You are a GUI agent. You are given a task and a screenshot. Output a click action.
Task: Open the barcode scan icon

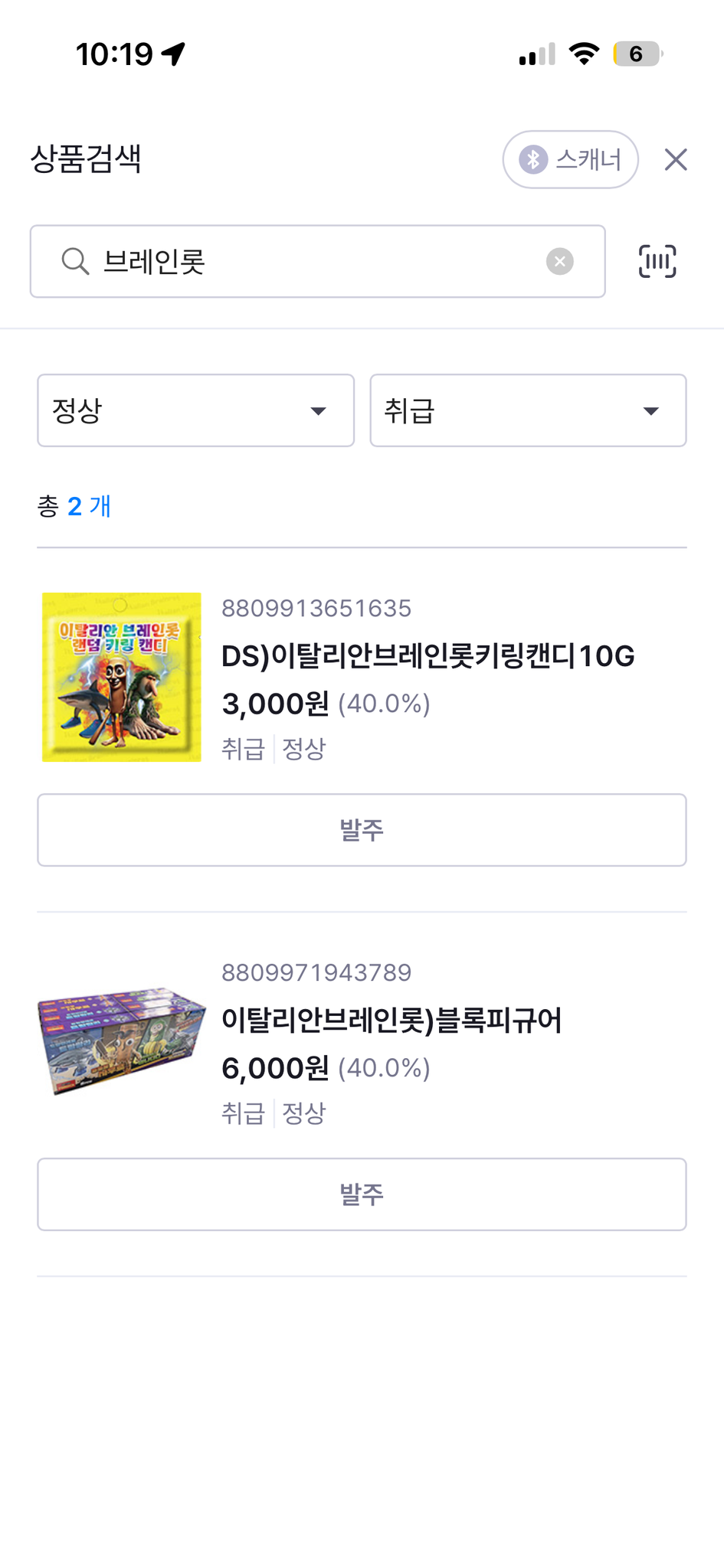pyautogui.click(x=657, y=261)
